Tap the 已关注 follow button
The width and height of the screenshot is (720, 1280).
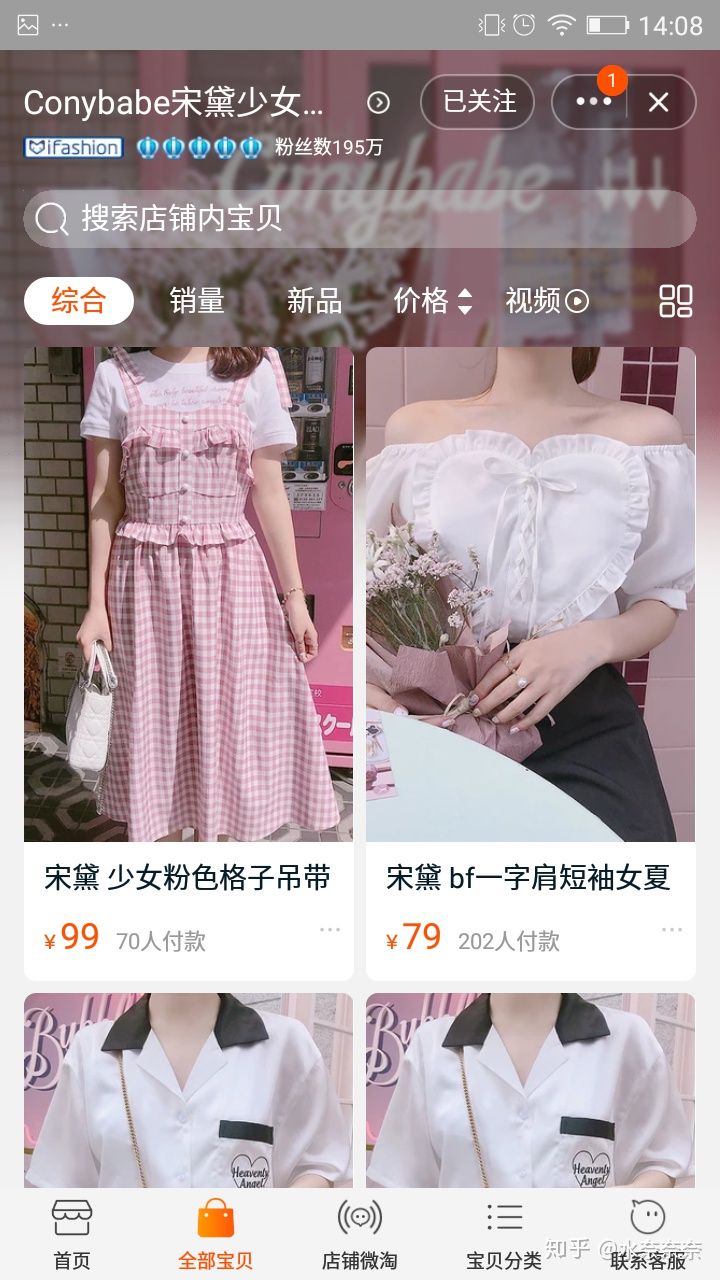478,102
